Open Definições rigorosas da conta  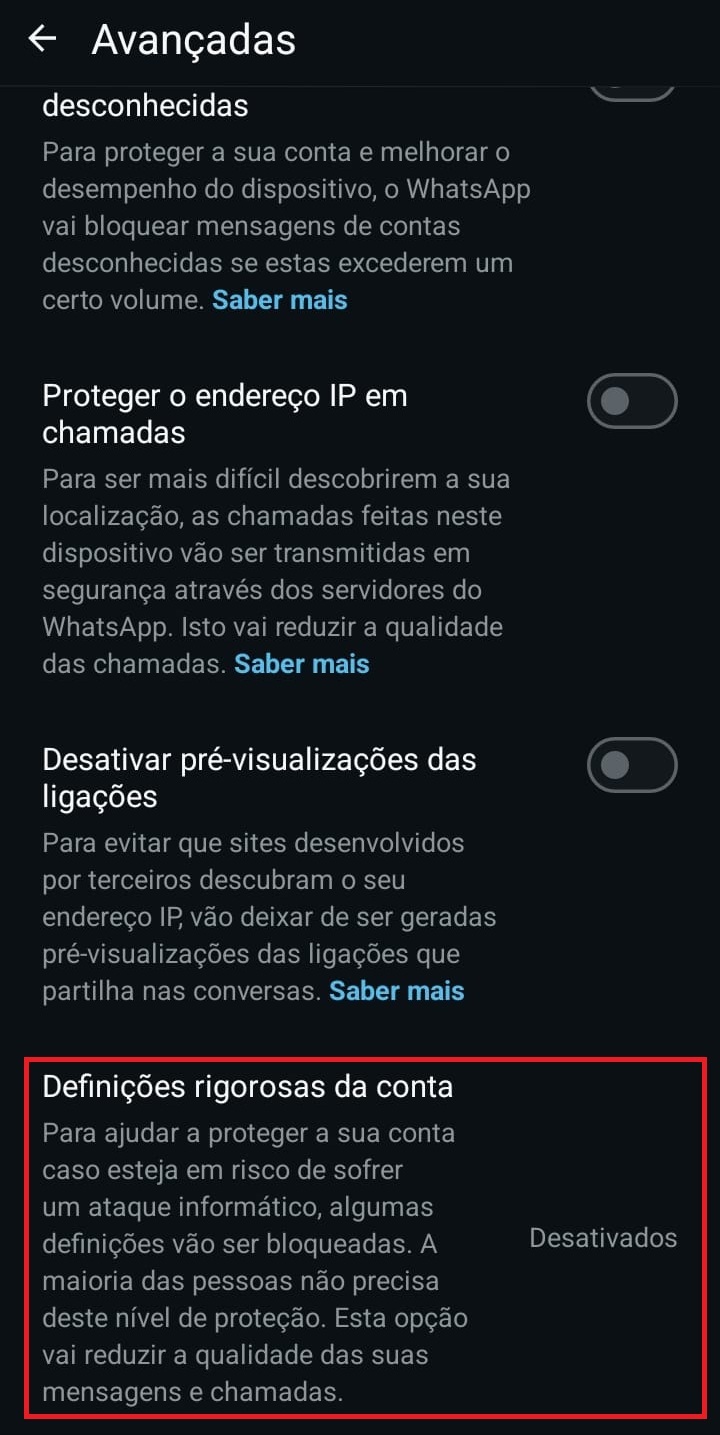360,1237
